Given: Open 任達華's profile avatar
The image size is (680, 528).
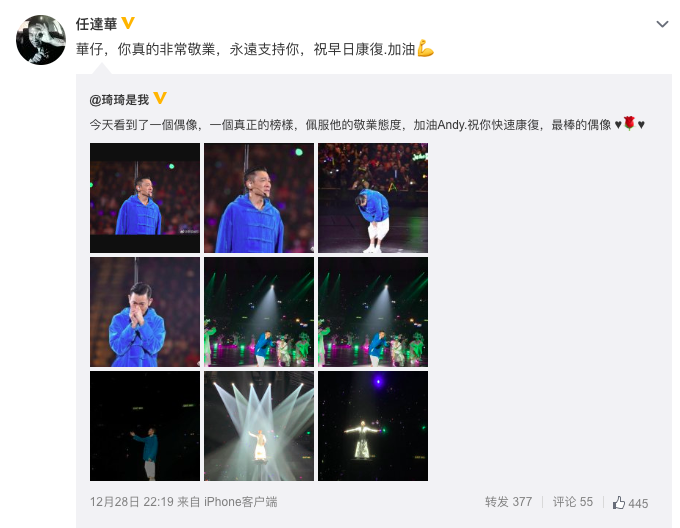Looking at the screenshot, I should click(41, 40).
